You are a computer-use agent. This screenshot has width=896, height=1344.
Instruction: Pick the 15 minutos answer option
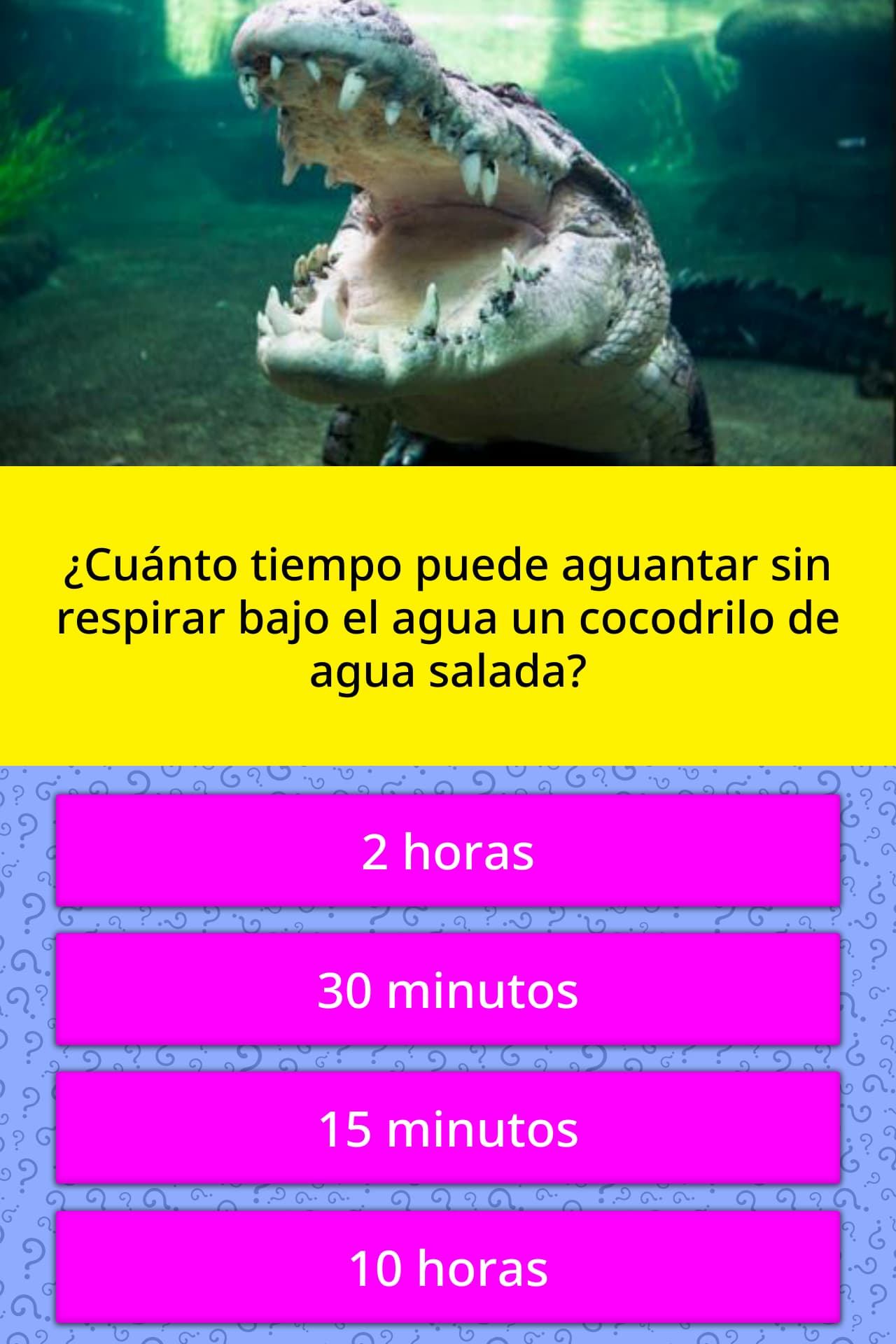click(x=448, y=1128)
